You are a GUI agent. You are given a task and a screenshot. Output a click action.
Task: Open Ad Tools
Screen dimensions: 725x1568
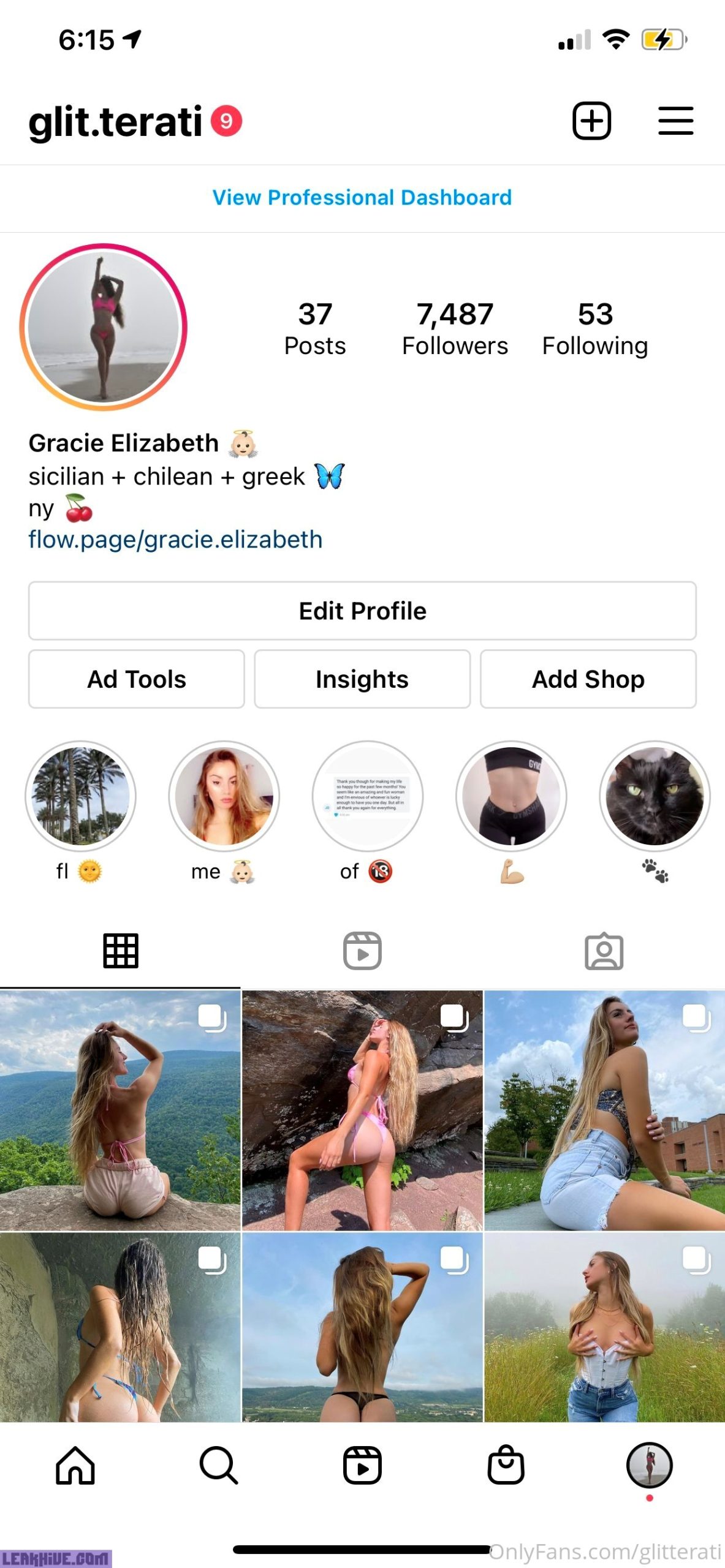[x=136, y=679]
